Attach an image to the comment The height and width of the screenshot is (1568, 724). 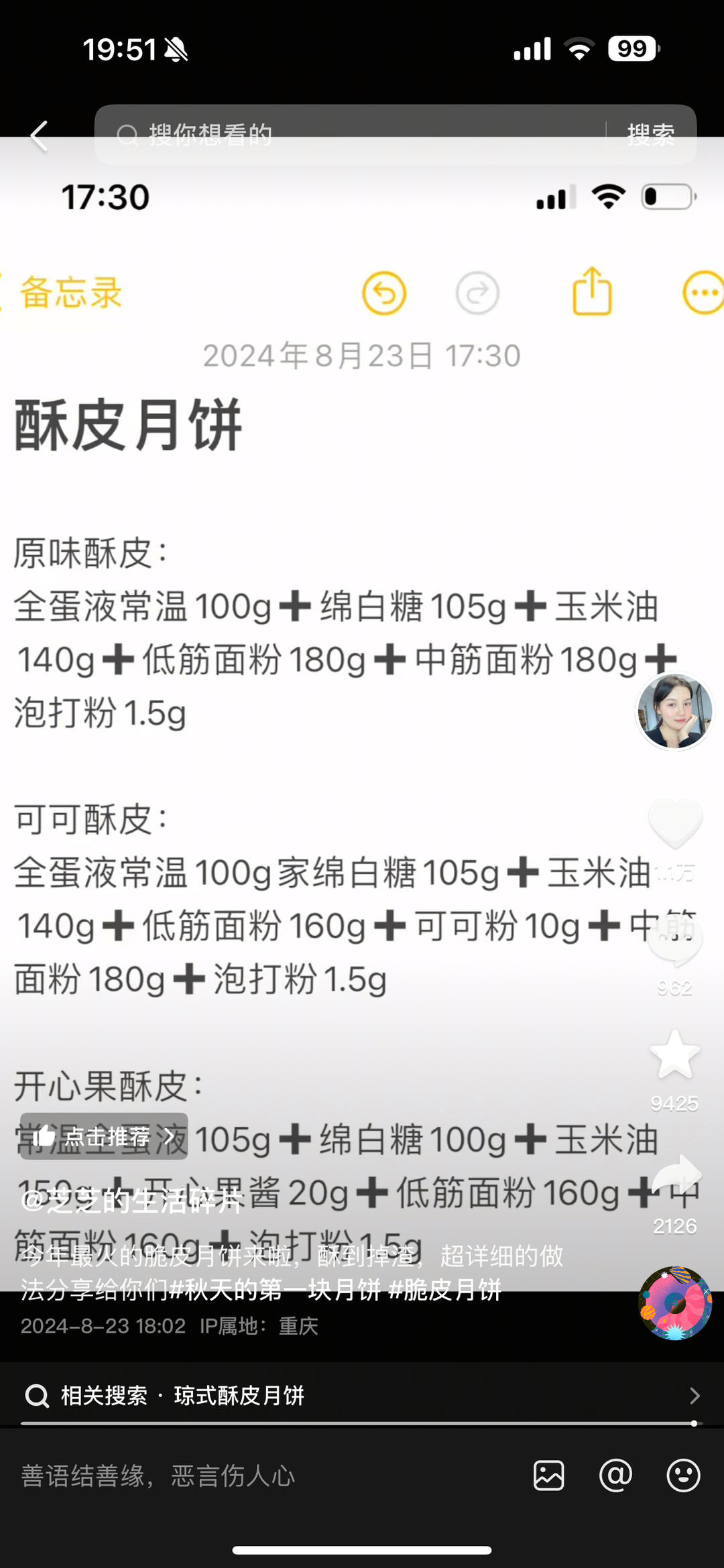click(x=548, y=1476)
